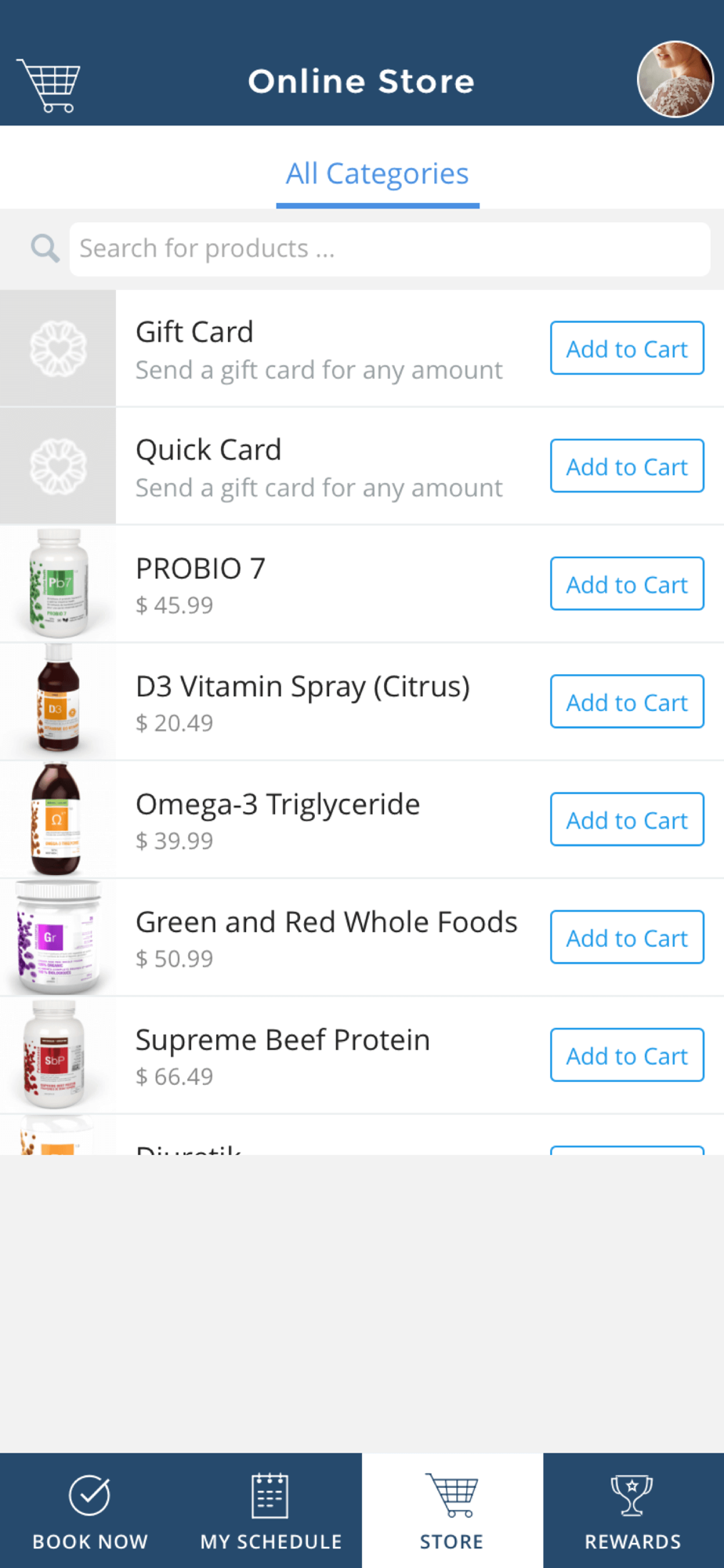Open the shopping cart icon

(x=49, y=85)
